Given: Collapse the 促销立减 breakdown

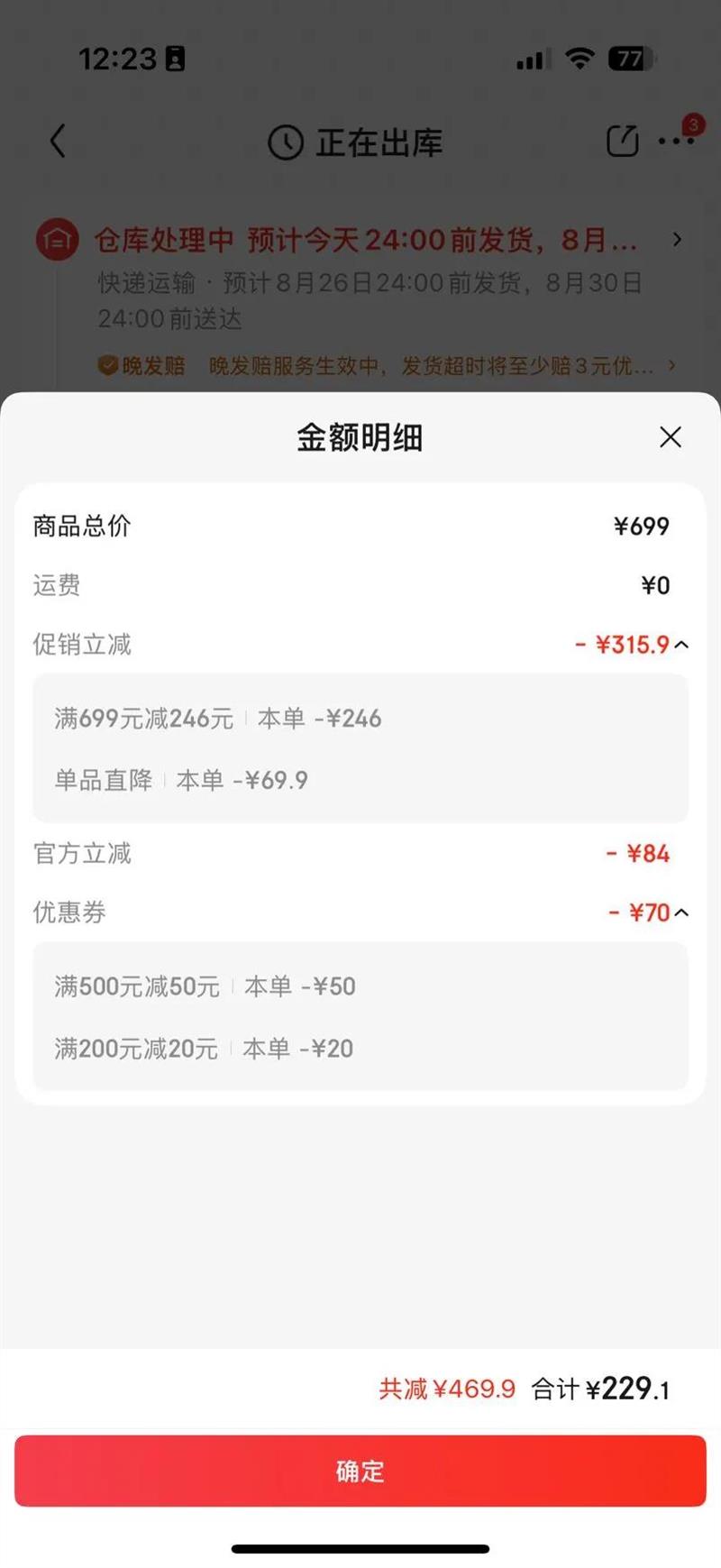Looking at the screenshot, I should pyautogui.click(x=681, y=645).
